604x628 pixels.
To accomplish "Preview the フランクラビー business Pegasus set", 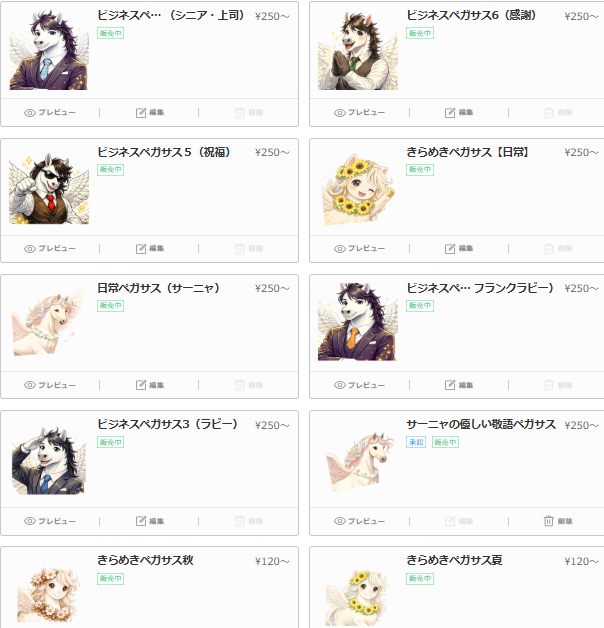I will [359, 385].
